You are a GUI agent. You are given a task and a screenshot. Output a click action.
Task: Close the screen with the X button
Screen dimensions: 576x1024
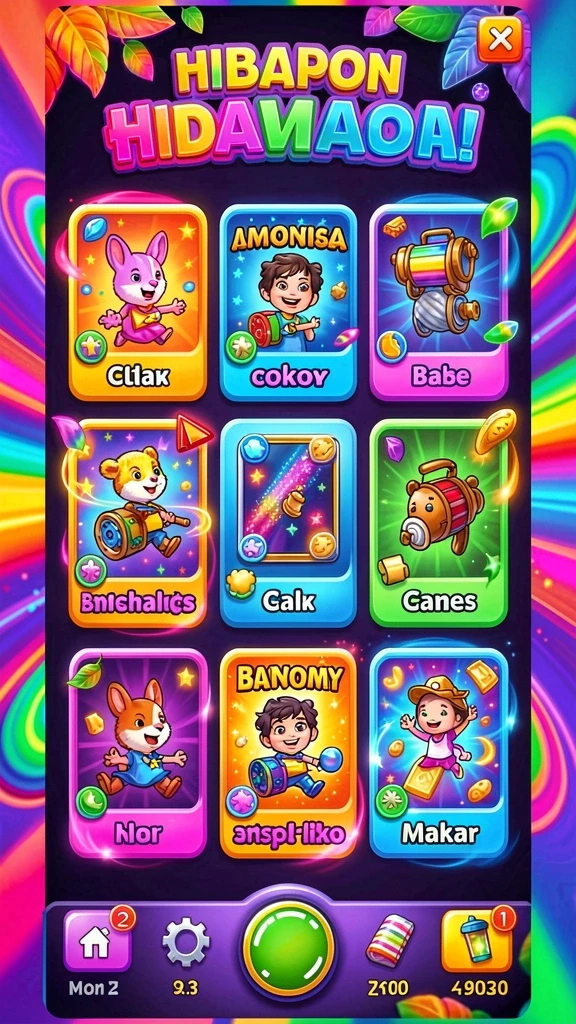click(500, 39)
